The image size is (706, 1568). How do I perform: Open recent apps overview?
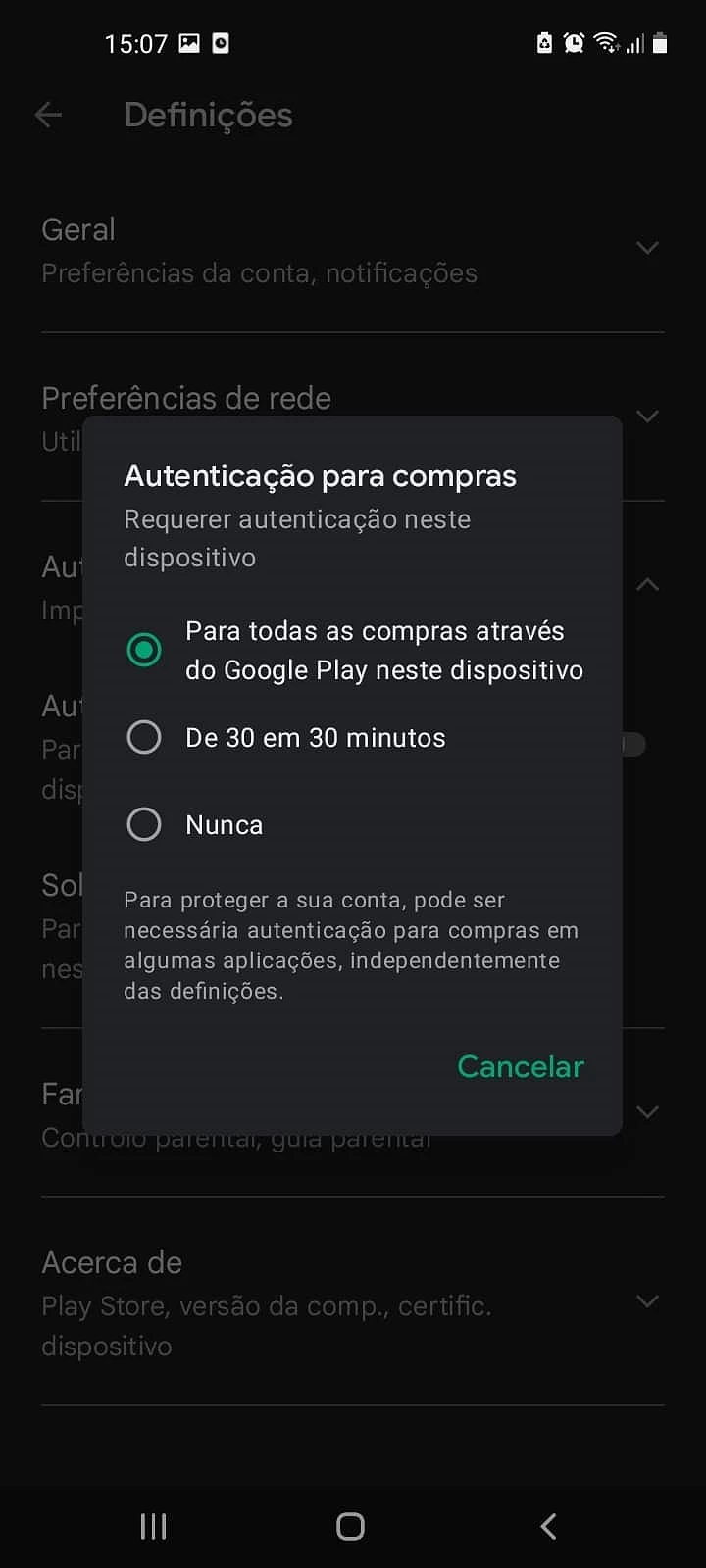tap(153, 1526)
